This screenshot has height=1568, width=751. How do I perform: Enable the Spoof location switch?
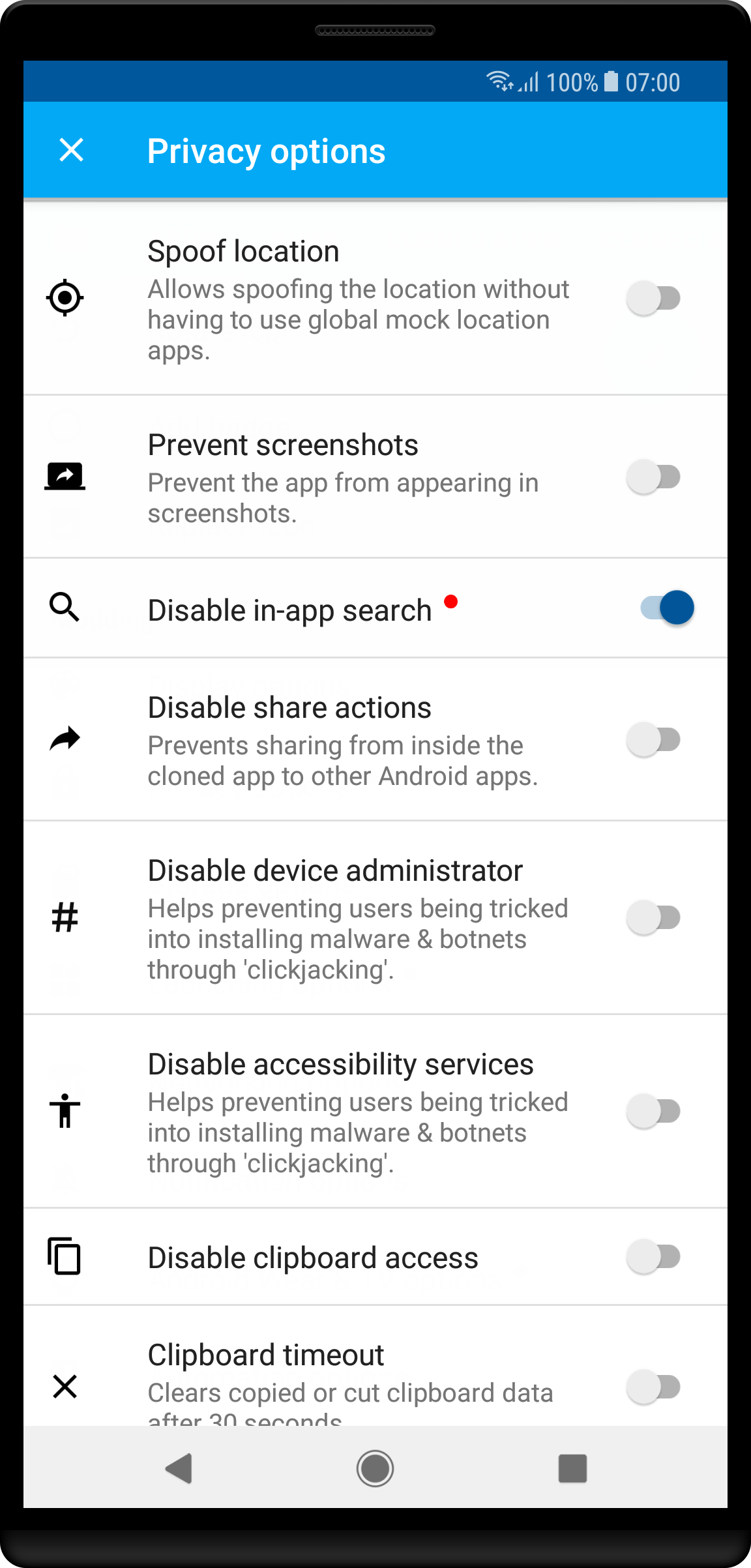point(654,298)
